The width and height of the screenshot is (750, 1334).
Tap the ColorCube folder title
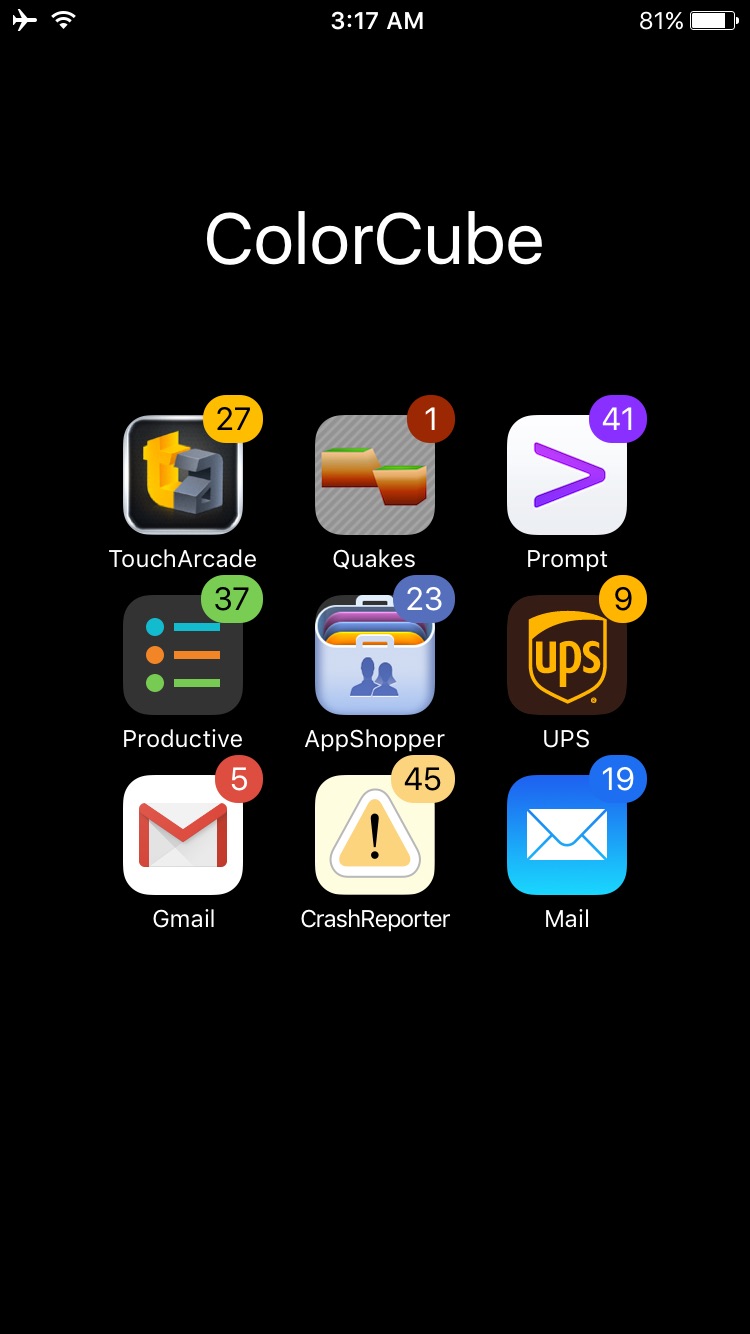[374, 240]
